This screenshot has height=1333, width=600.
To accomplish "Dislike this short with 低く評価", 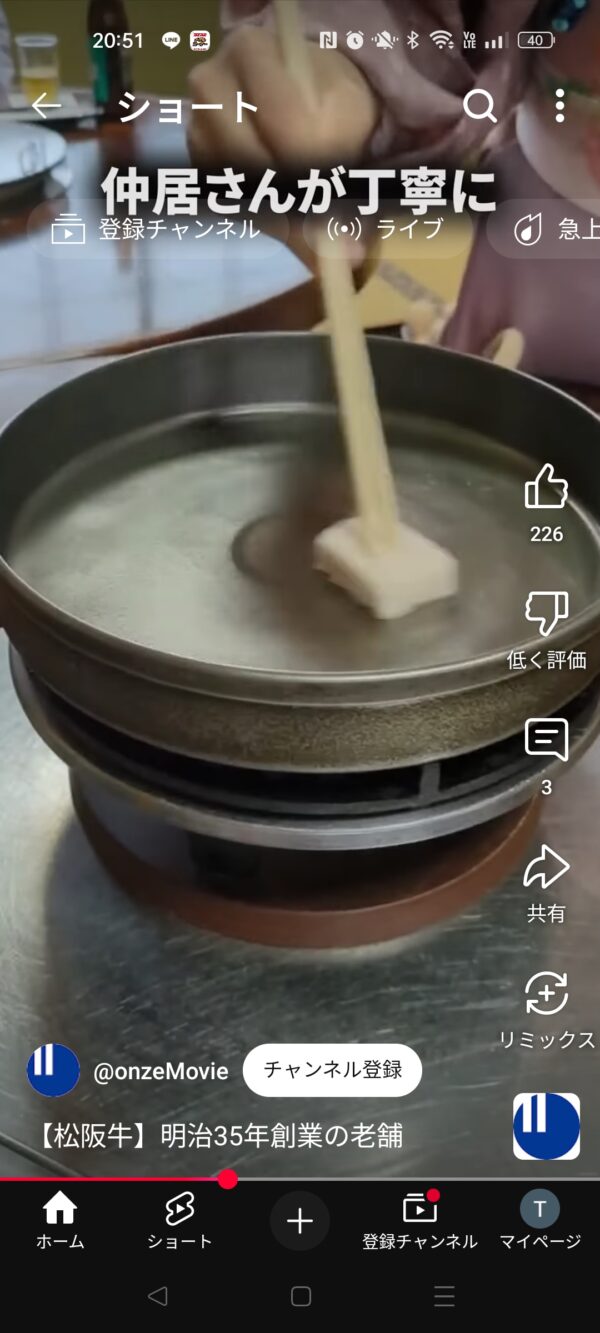I will [x=546, y=615].
